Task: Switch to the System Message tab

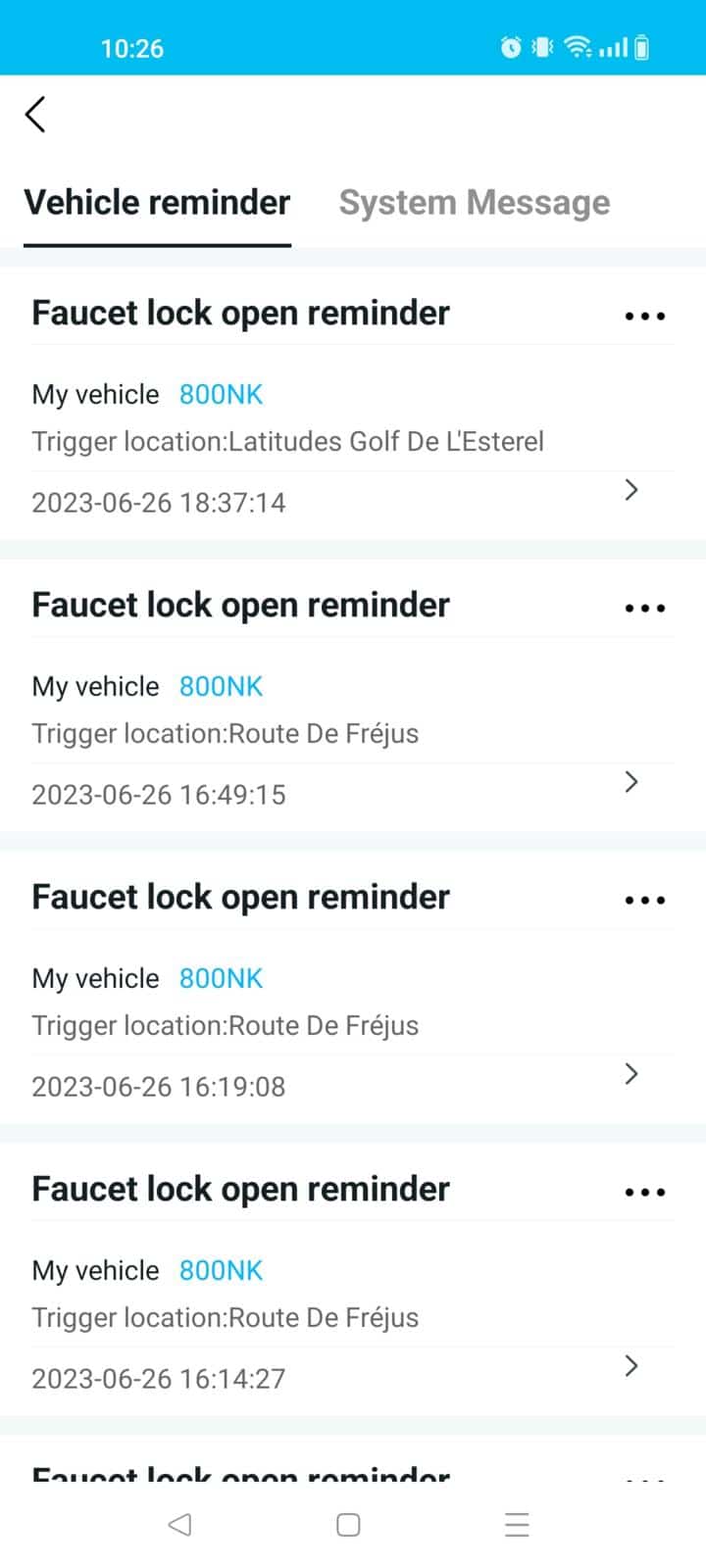Action: coord(475,203)
